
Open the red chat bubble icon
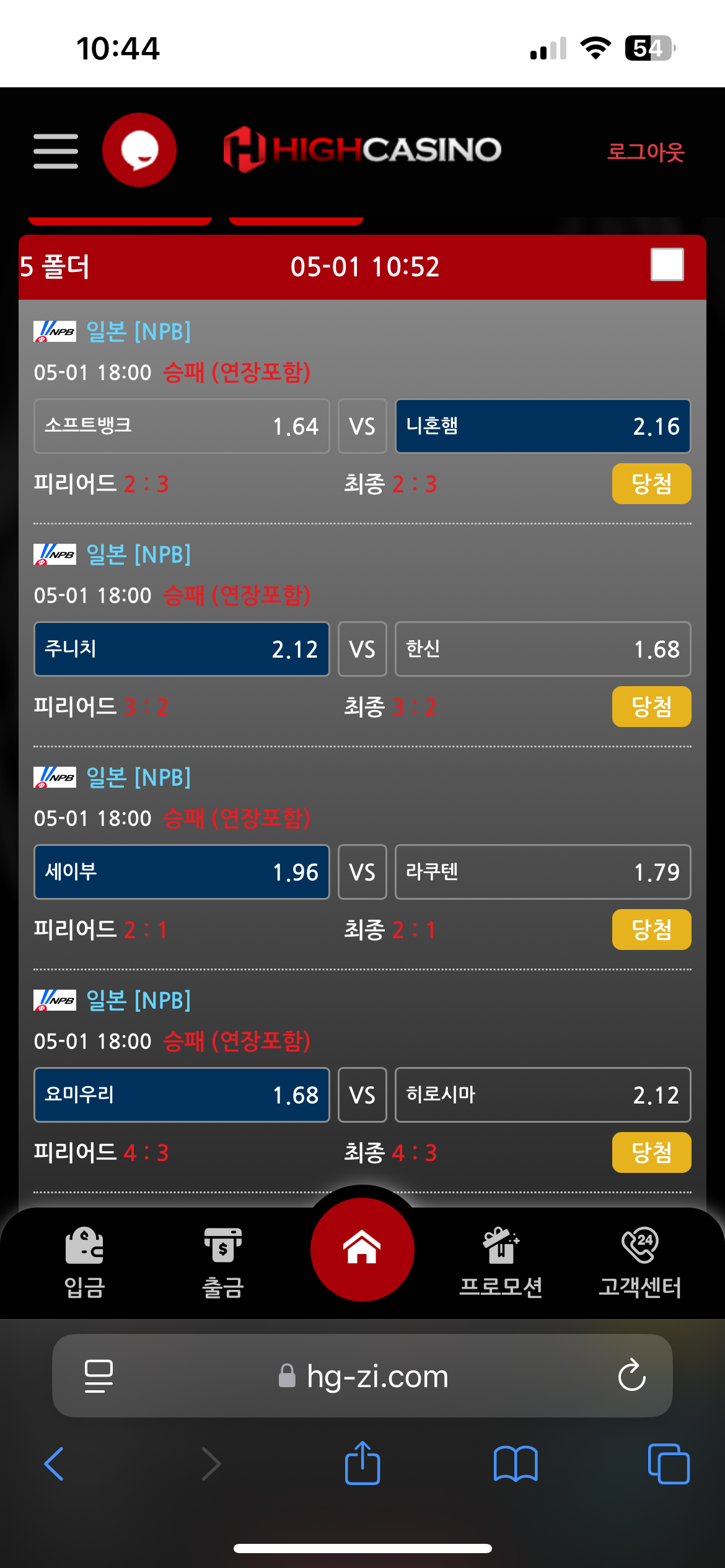tap(139, 150)
